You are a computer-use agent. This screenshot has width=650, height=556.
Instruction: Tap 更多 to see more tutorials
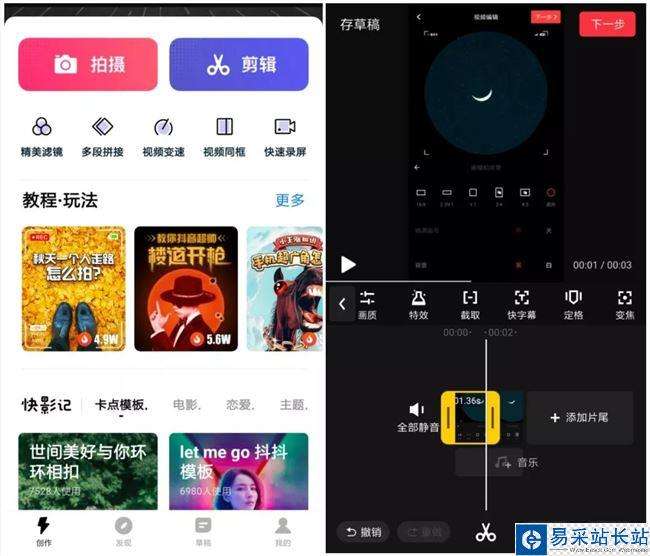(290, 200)
